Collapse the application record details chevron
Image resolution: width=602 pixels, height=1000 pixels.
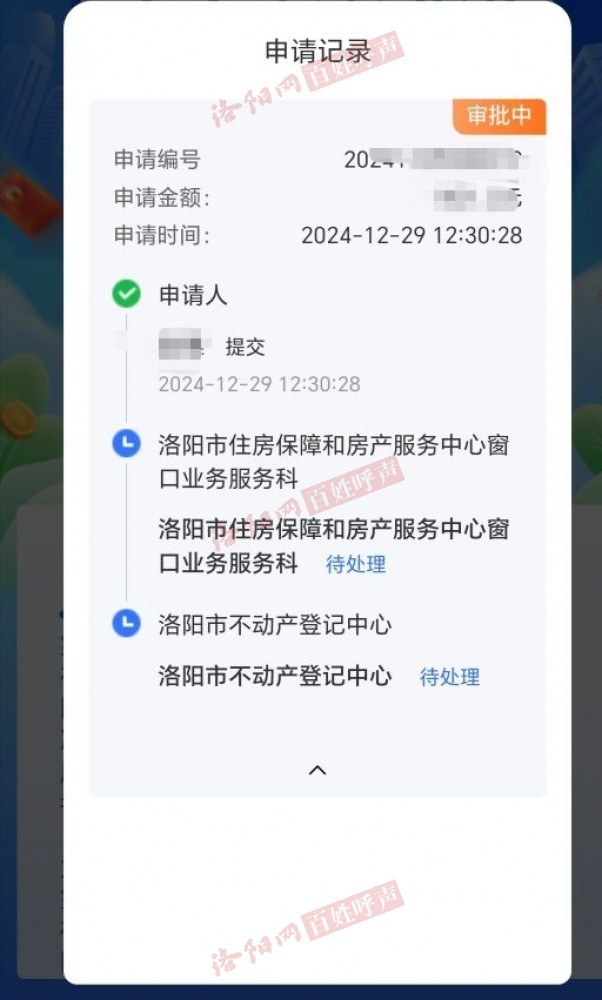pos(317,770)
